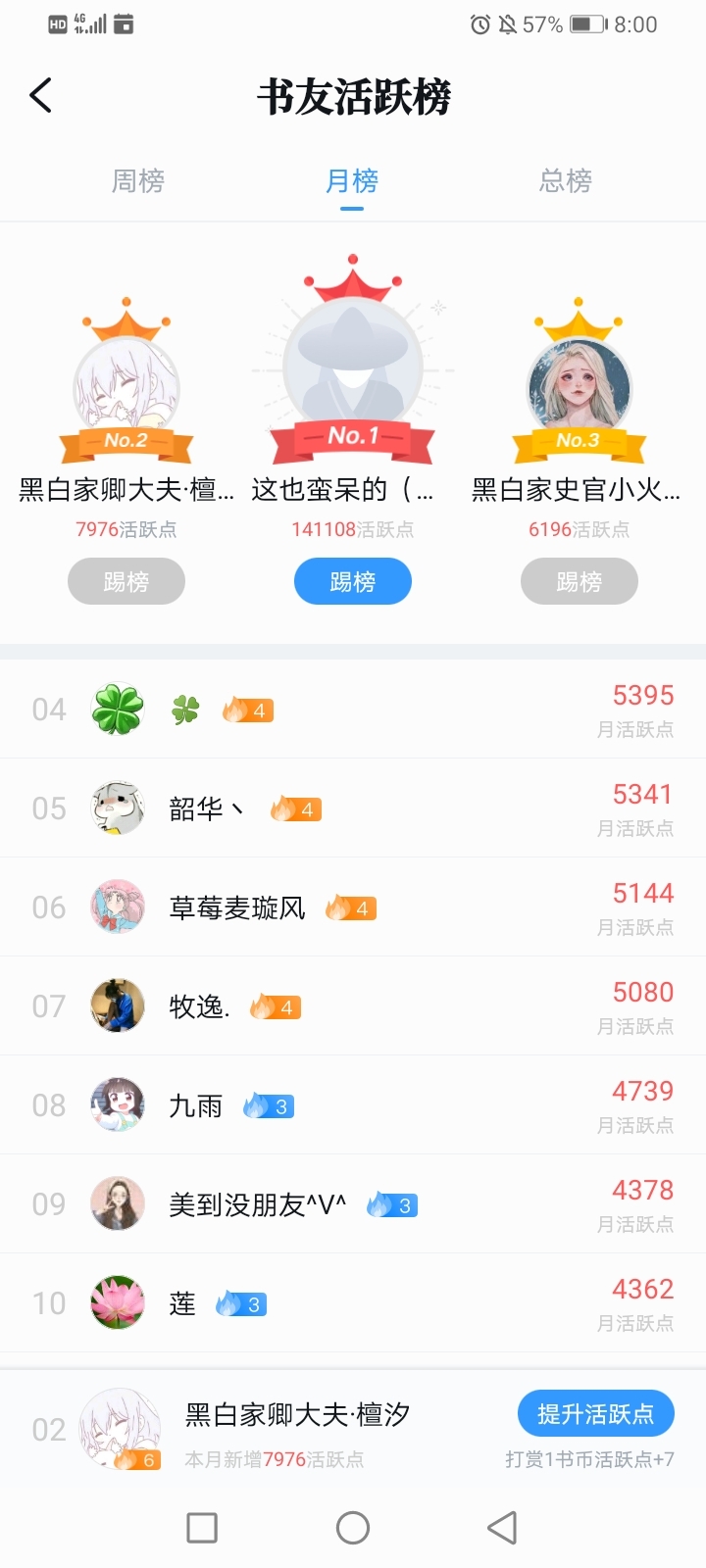The height and width of the screenshot is (1568, 706).
Task: Select the 月榜 tab
Action: [x=352, y=181]
